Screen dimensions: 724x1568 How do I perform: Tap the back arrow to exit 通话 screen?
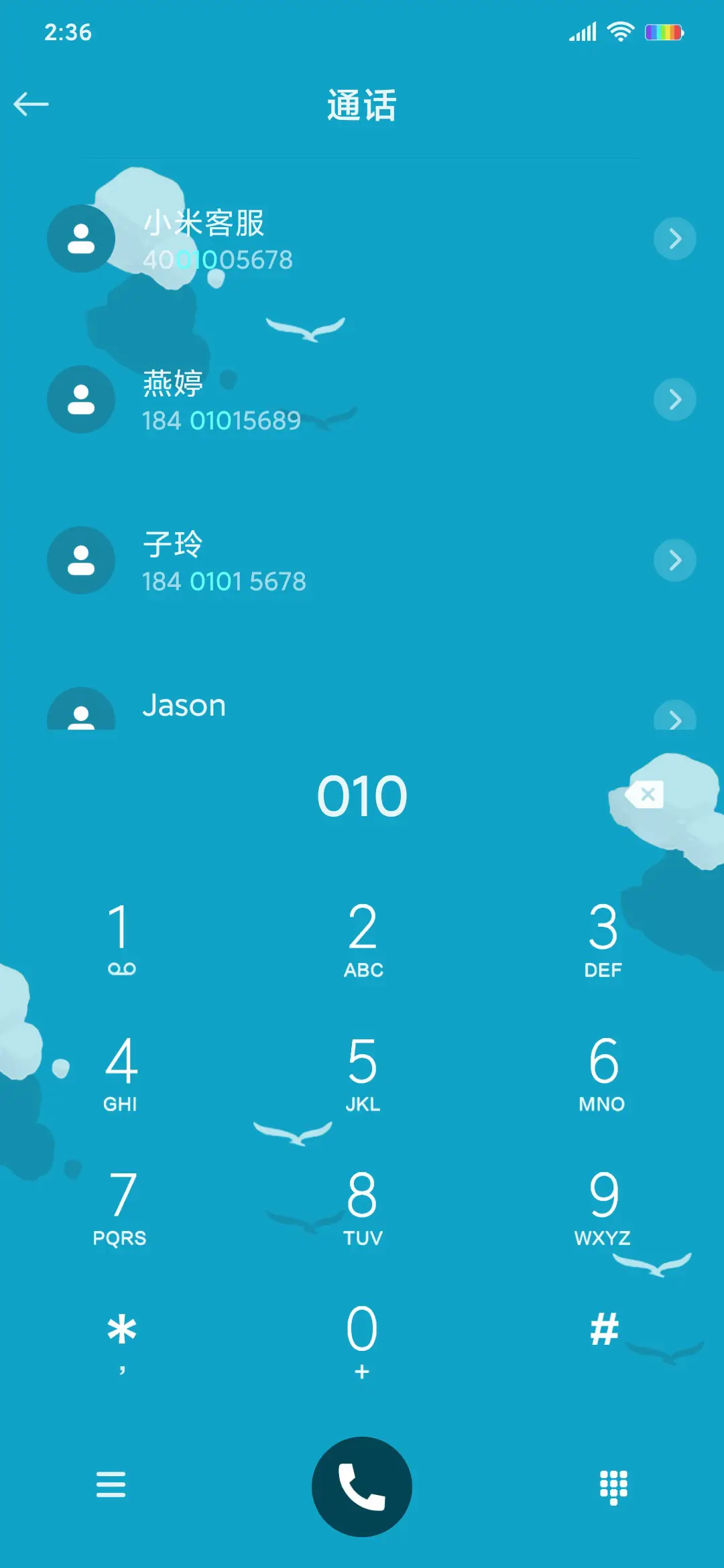tap(32, 104)
